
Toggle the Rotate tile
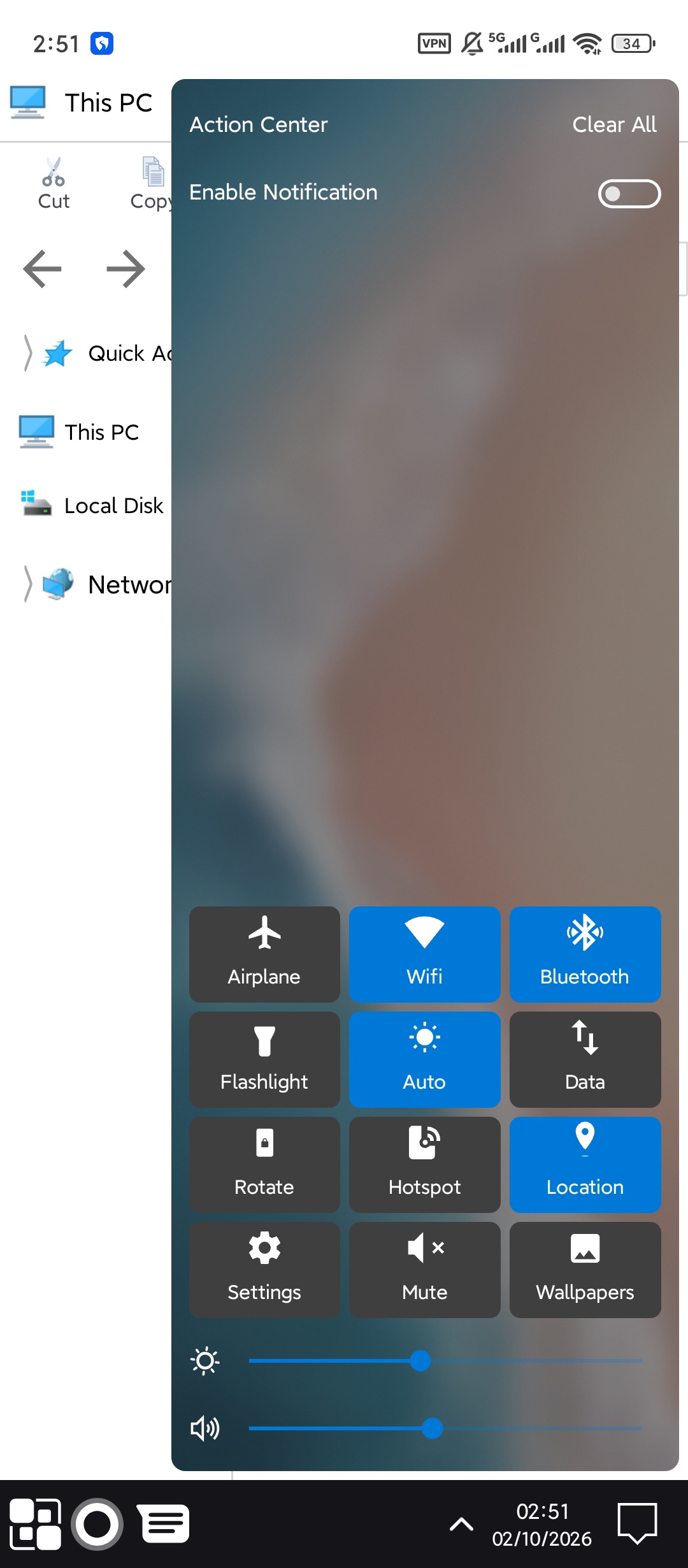pos(264,1165)
